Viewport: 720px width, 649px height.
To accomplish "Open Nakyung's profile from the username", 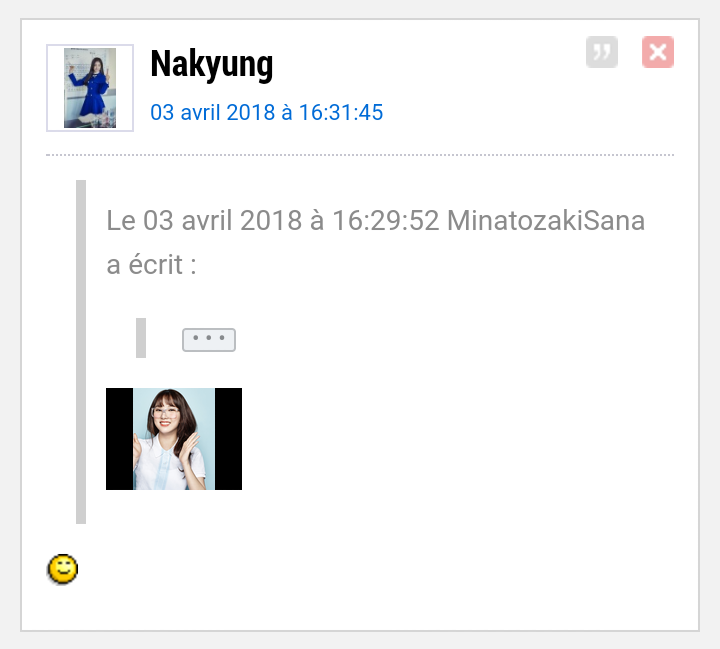I will click(211, 64).
